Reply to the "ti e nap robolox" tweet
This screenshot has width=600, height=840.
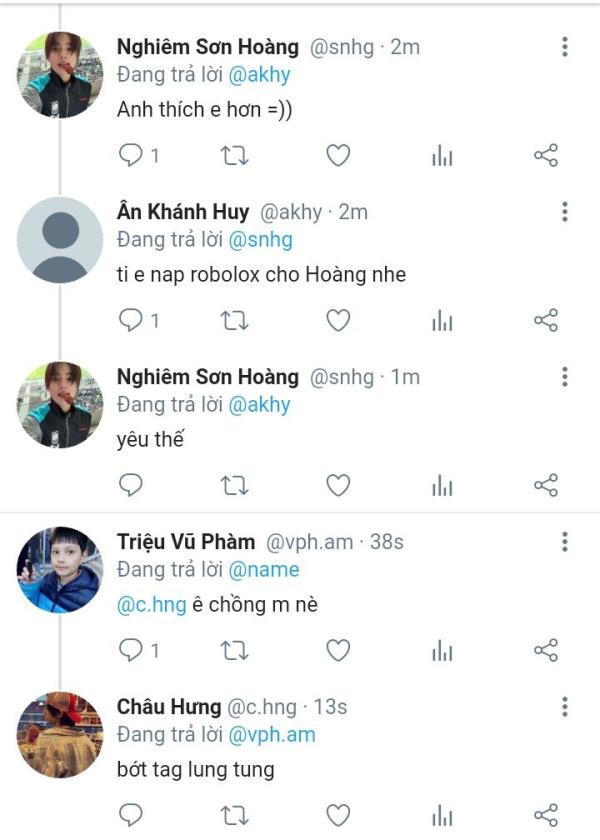(x=131, y=320)
